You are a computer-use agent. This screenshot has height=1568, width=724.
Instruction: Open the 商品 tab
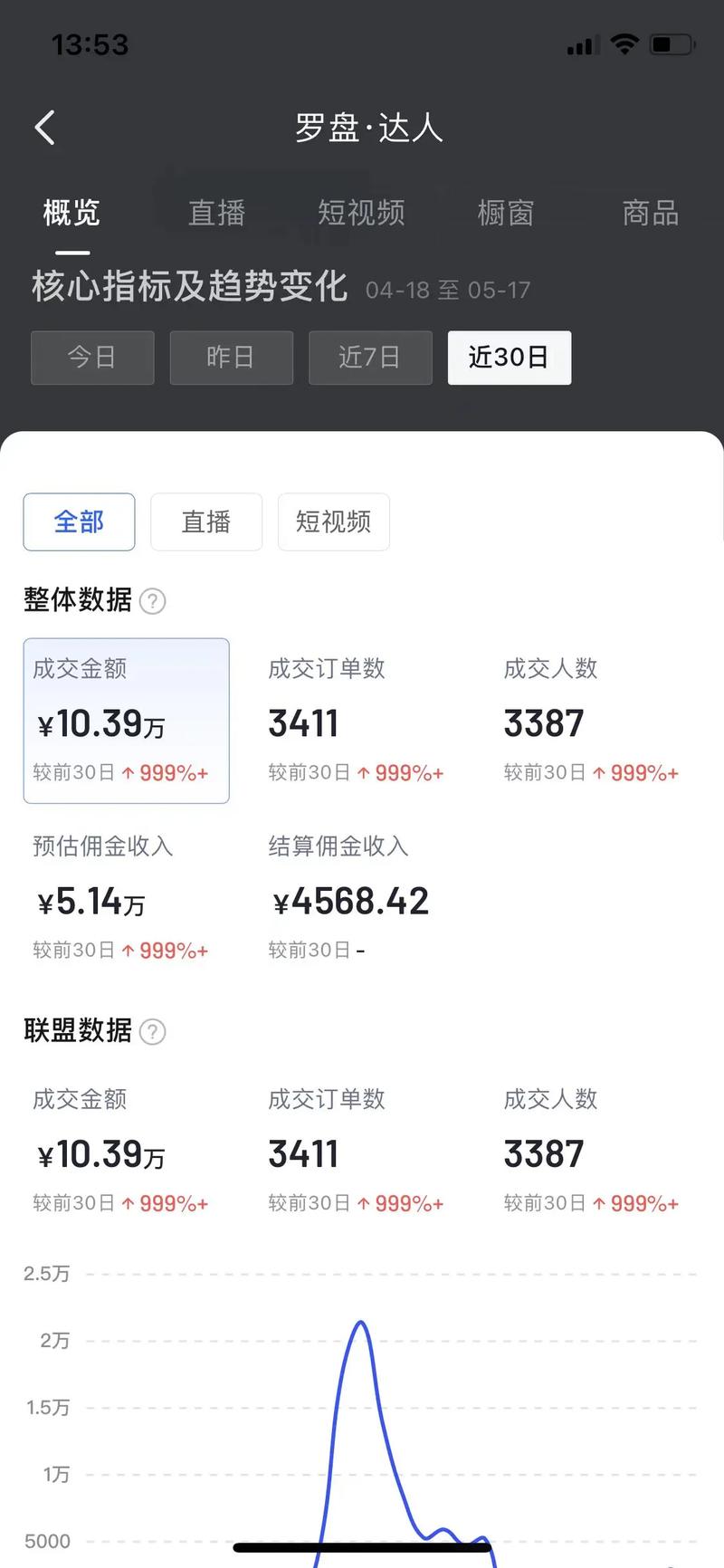point(650,213)
